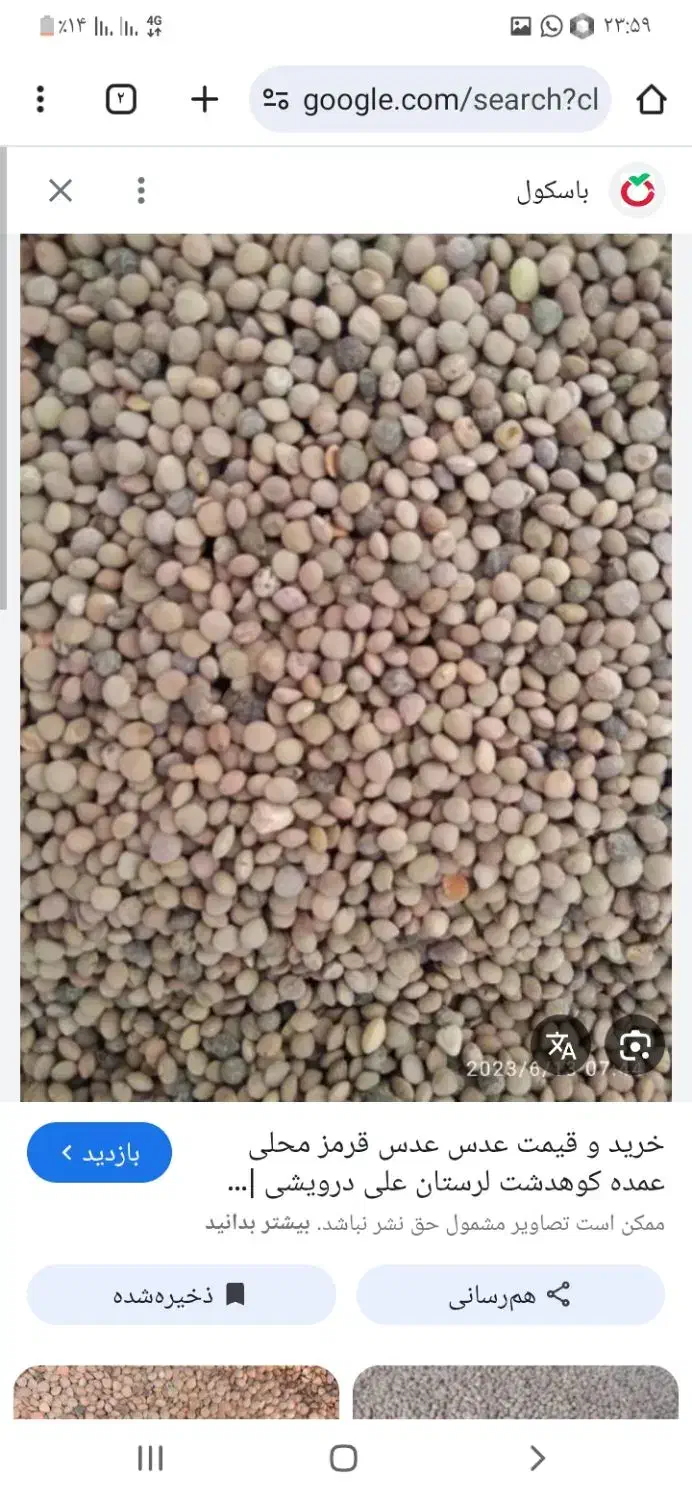Go to the system home screen

click(x=343, y=1459)
